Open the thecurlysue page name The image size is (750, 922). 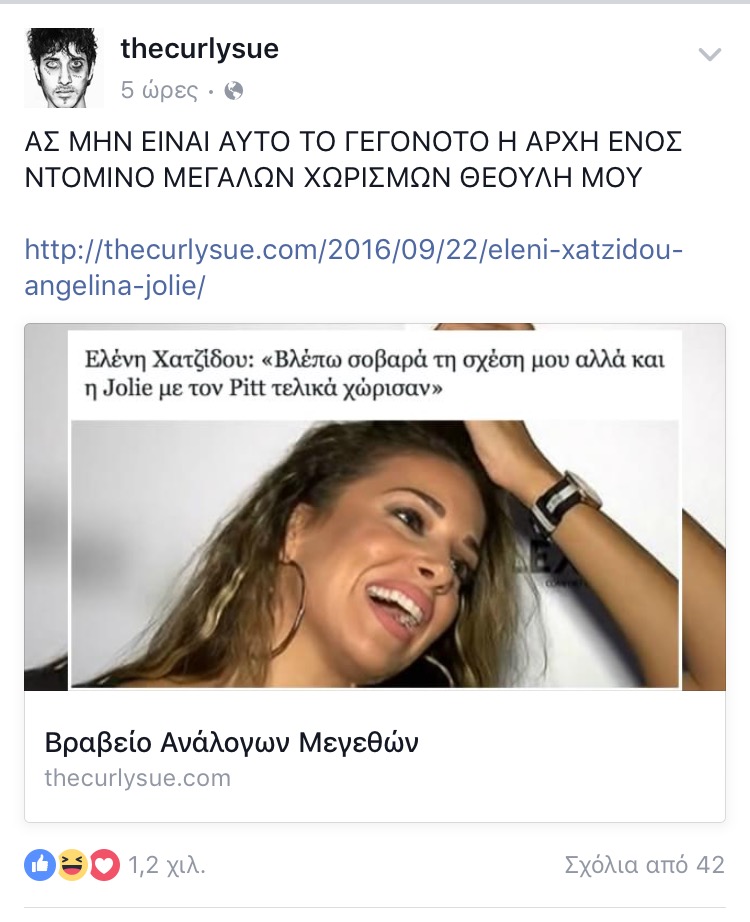[x=199, y=48]
